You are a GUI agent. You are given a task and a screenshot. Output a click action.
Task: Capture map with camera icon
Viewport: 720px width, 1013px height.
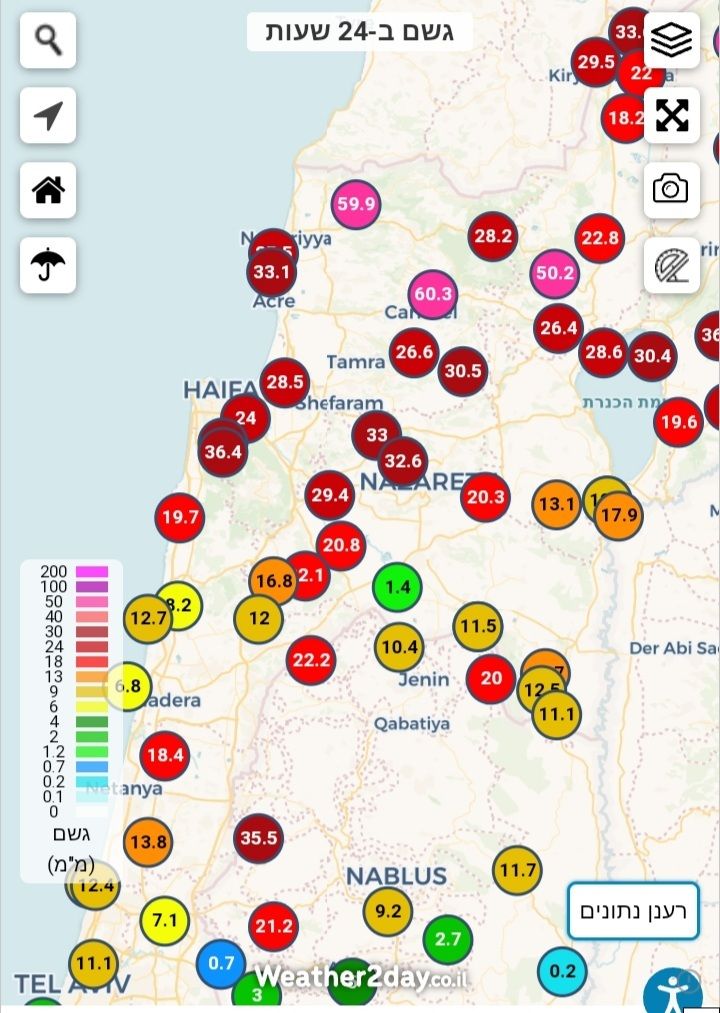pyautogui.click(x=671, y=190)
